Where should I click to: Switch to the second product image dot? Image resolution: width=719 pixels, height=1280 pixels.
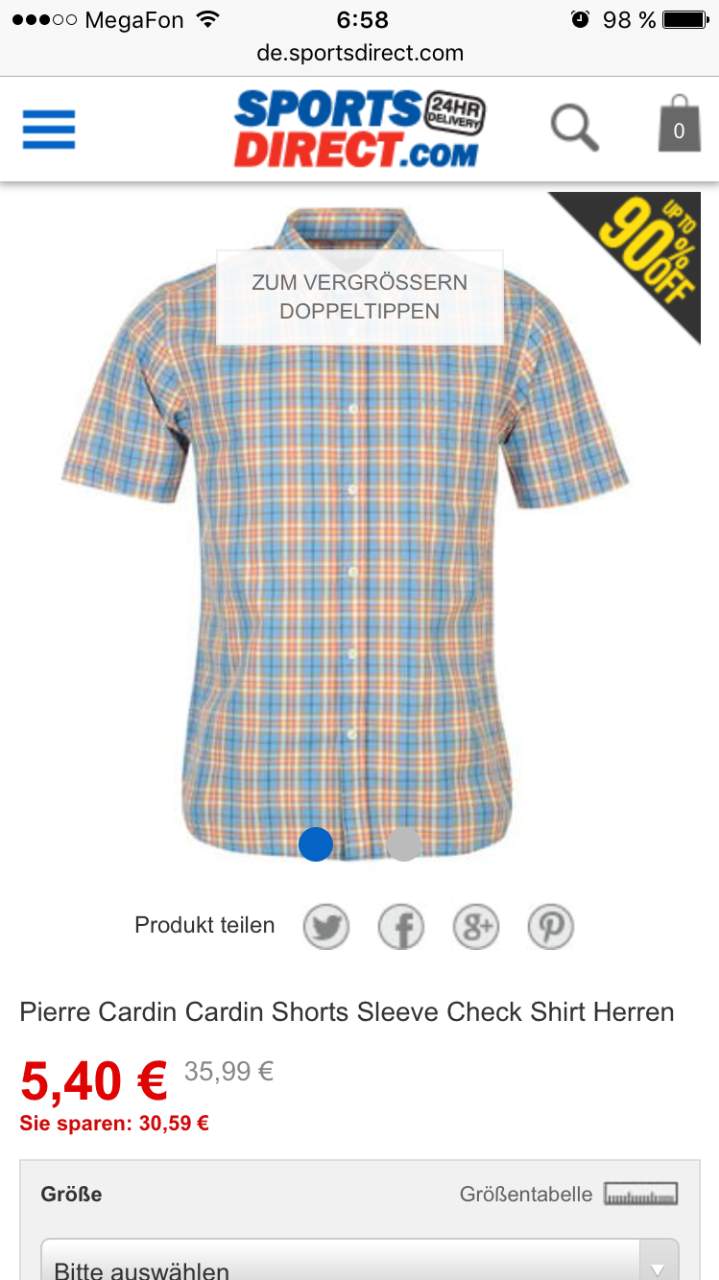tap(403, 844)
